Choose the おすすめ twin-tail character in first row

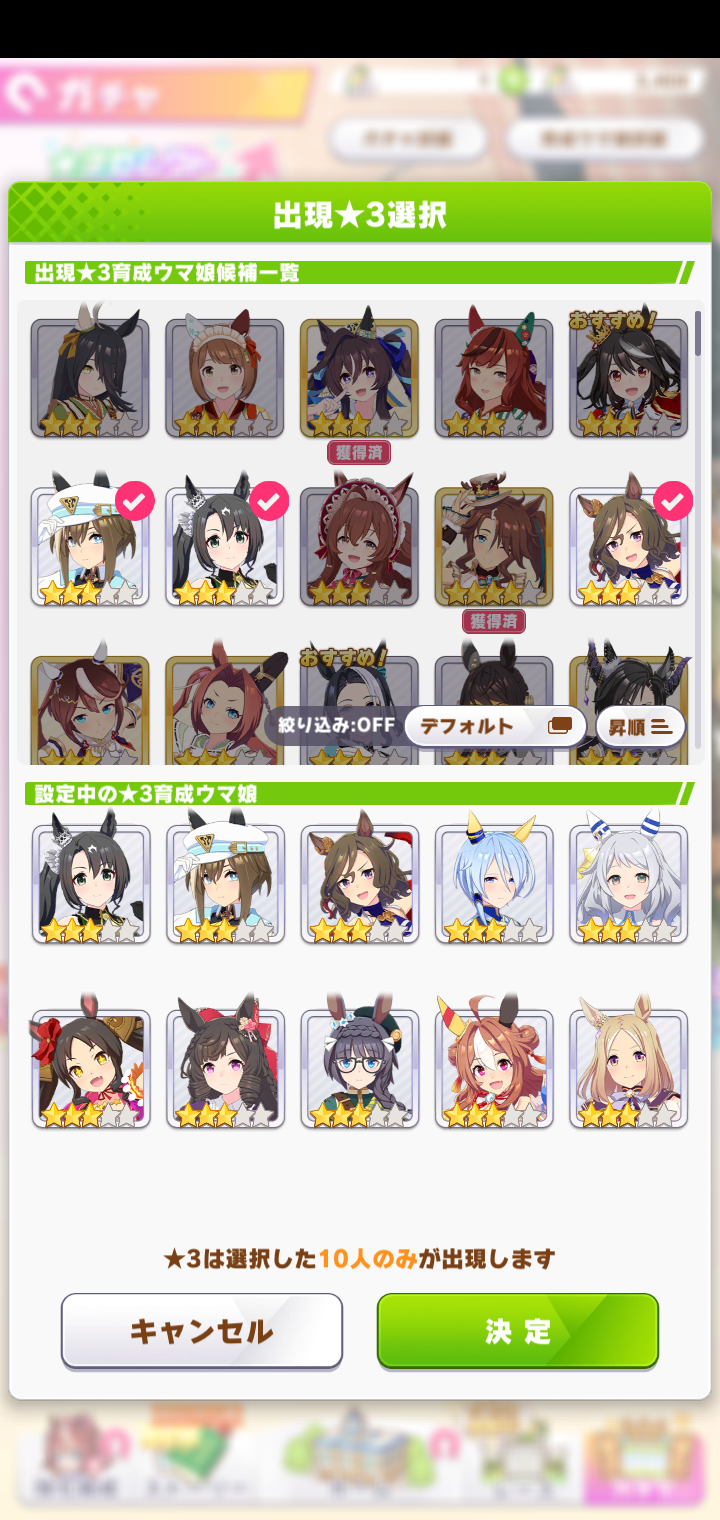[x=628, y=377]
